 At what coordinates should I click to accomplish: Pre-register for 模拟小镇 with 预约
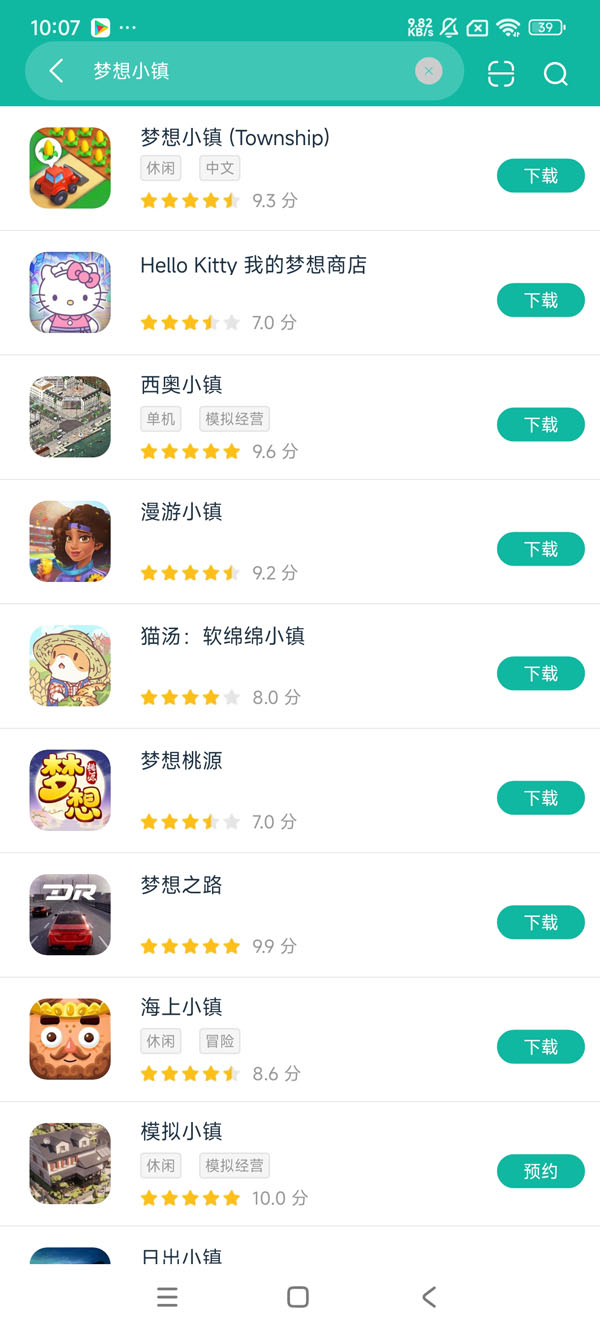coord(540,1171)
